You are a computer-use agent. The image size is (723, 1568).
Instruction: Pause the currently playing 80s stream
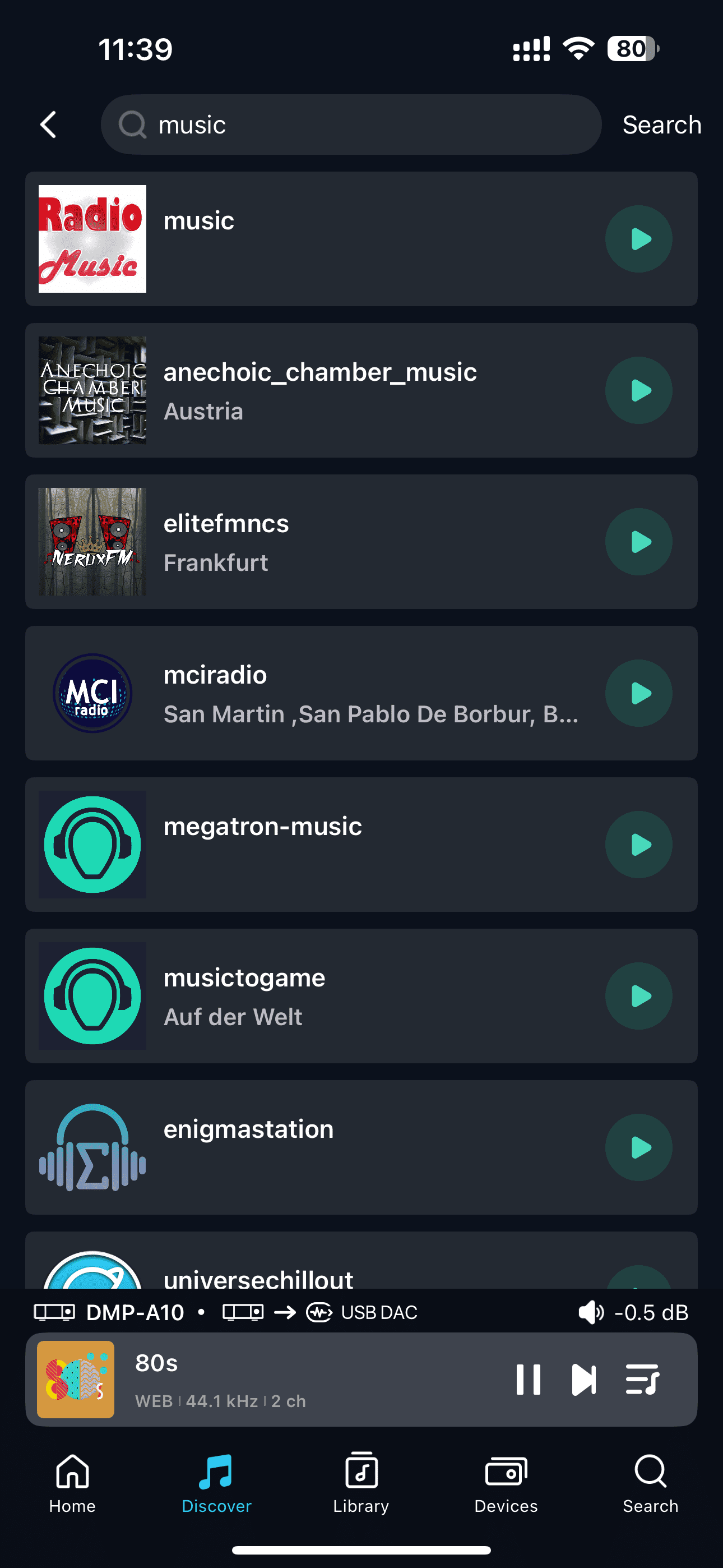click(x=527, y=1380)
